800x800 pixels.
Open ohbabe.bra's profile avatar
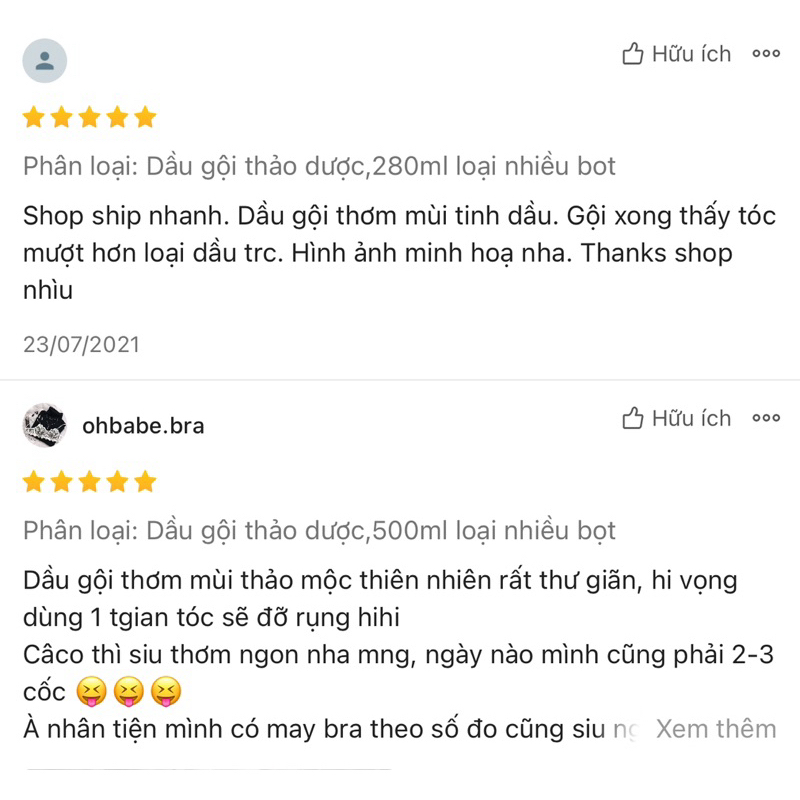pyautogui.click(x=45, y=425)
